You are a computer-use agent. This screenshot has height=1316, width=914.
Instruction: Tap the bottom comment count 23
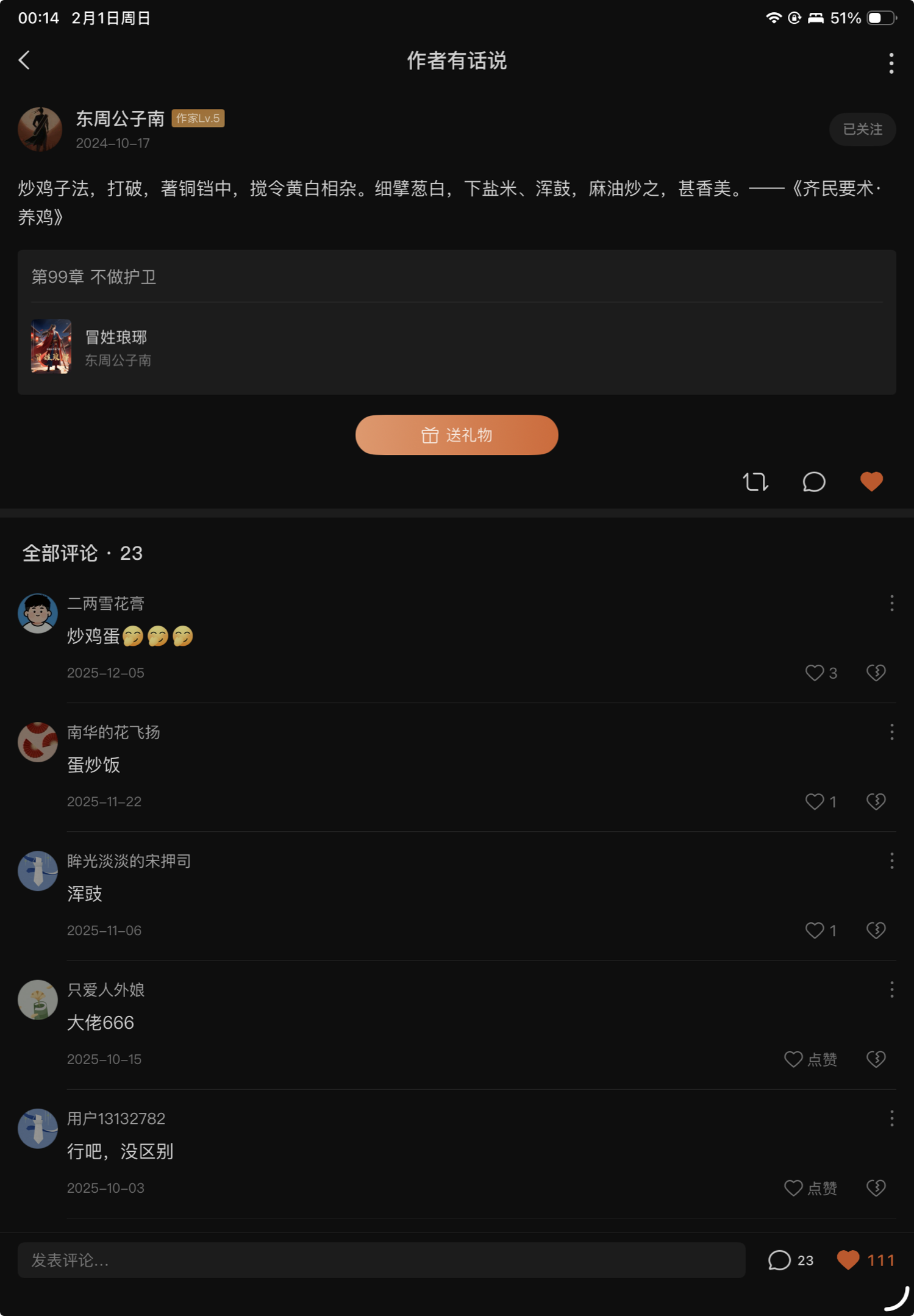790,1260
